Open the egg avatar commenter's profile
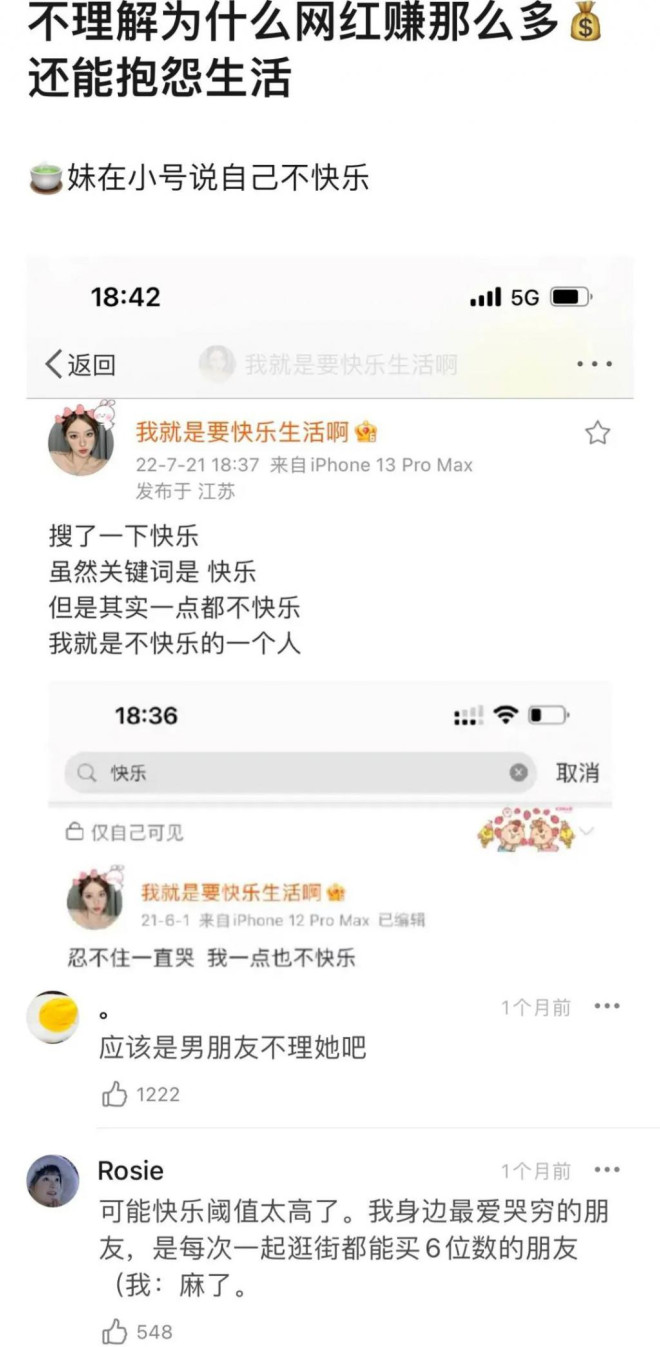Screen dimensions: 660x1347 [53, 1017]
